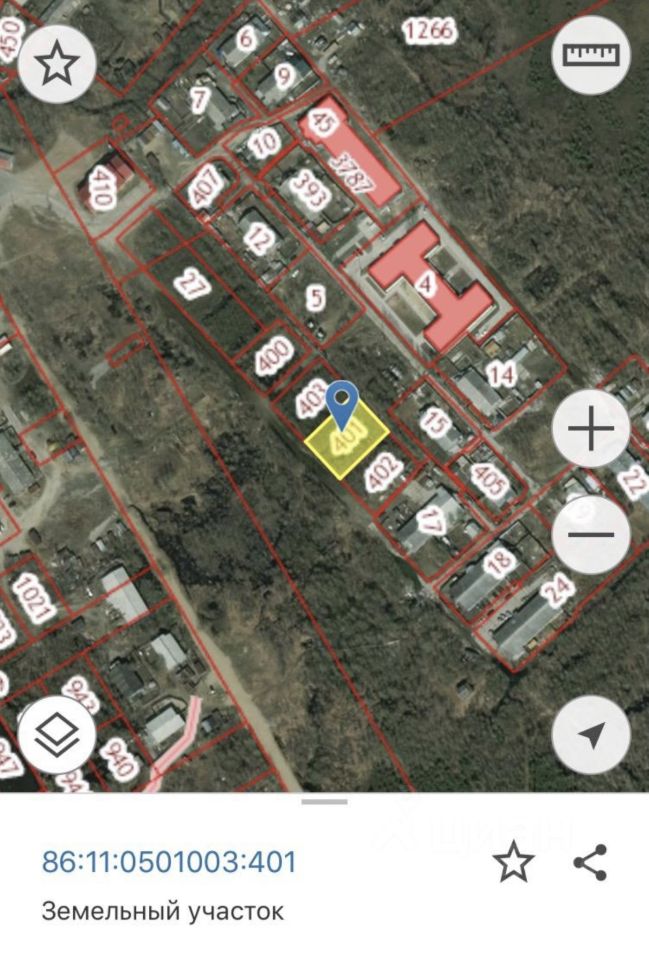Expand the bottom sheet handle
The width and height of the screenshot is (649, 960).
[324, 801]
